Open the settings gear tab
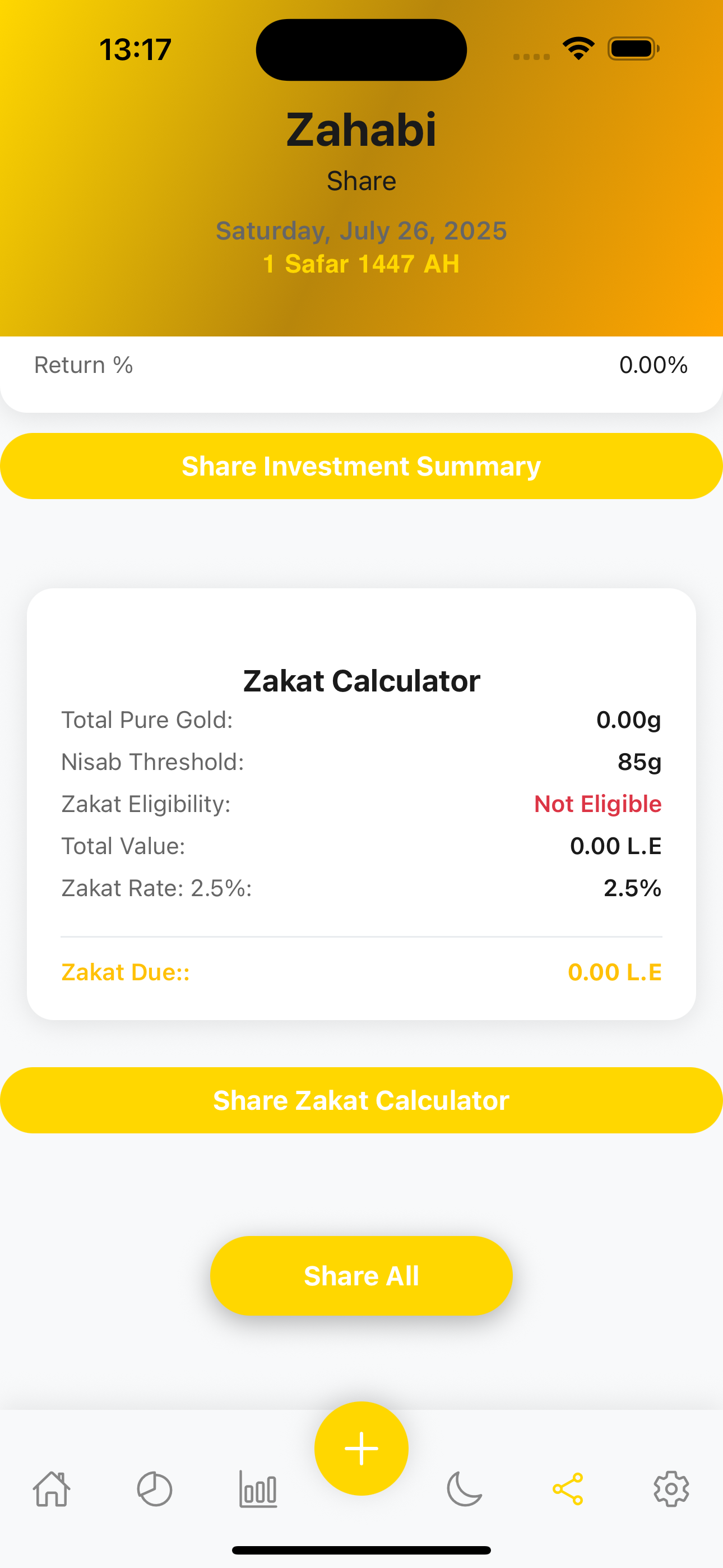Viewport: 723px width, 1568px height. (x=671, y=1489)
